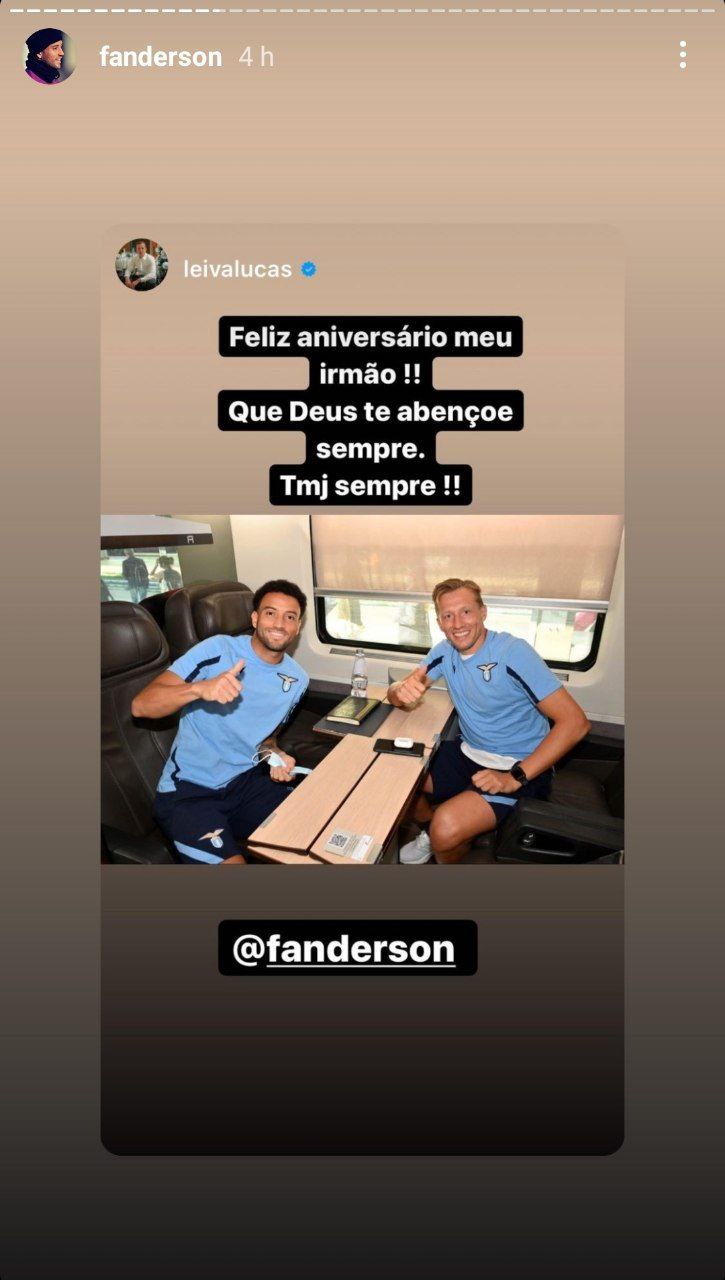This screenshot has width=725, height=1280.
Task: Tap the @fanderson mention sticker
Action: click(x=347, y=948)
